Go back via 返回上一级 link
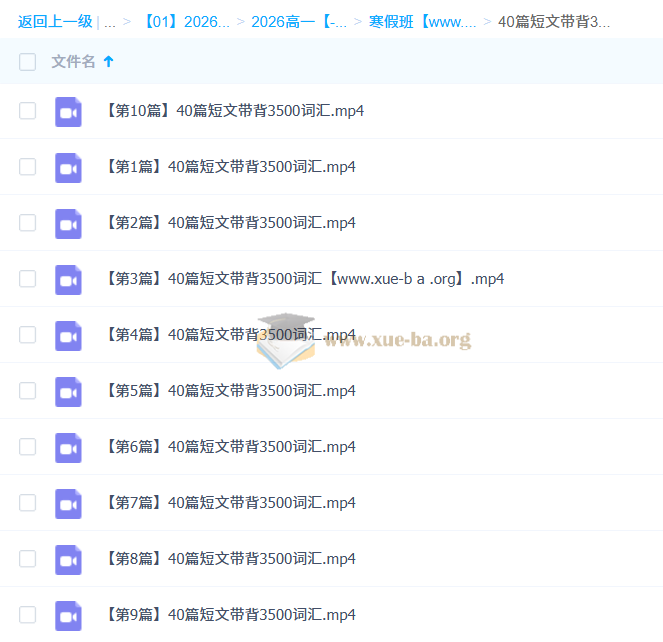This screenshot has height=642, width=663. pos(55,21)
